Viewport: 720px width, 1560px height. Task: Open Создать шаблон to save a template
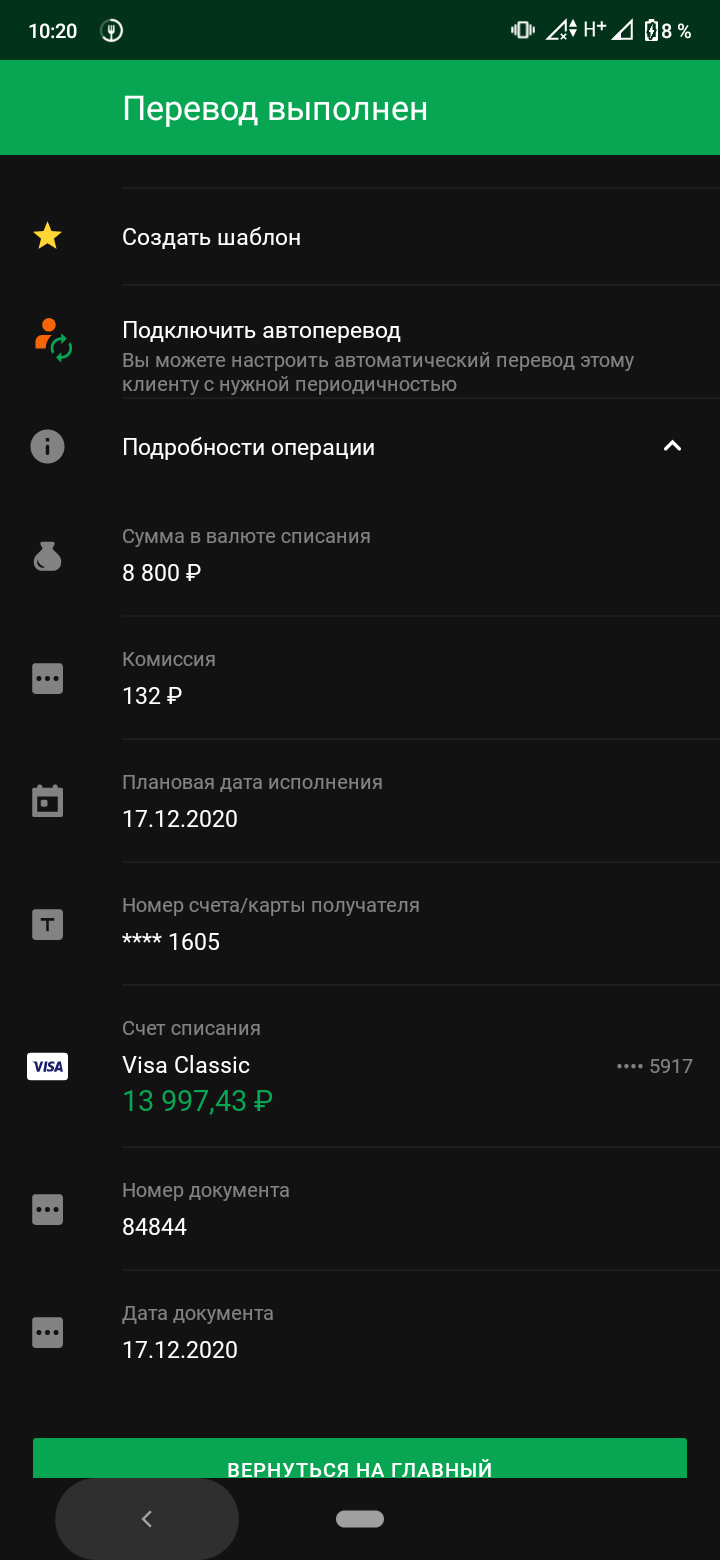360,237
